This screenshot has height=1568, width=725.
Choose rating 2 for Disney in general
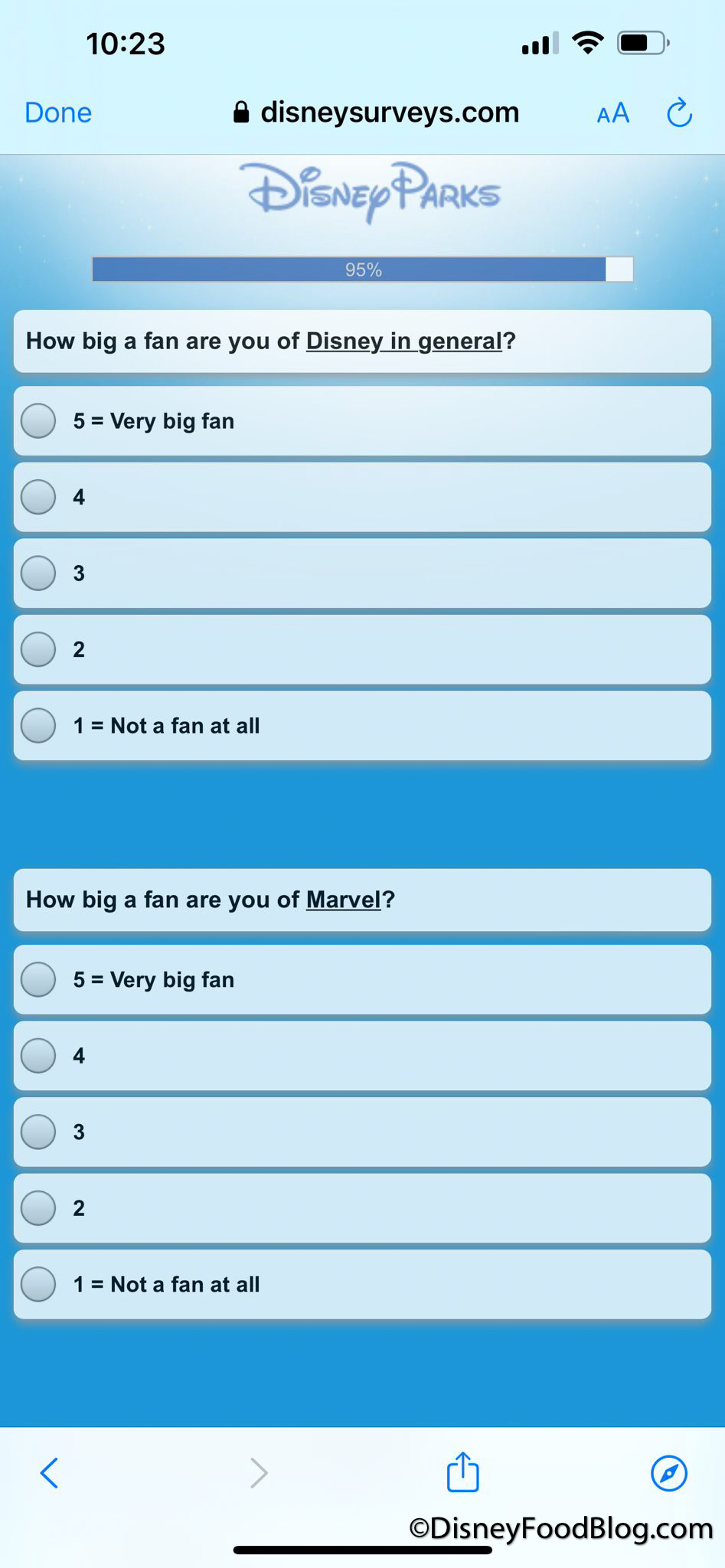(x=38, y=649)
